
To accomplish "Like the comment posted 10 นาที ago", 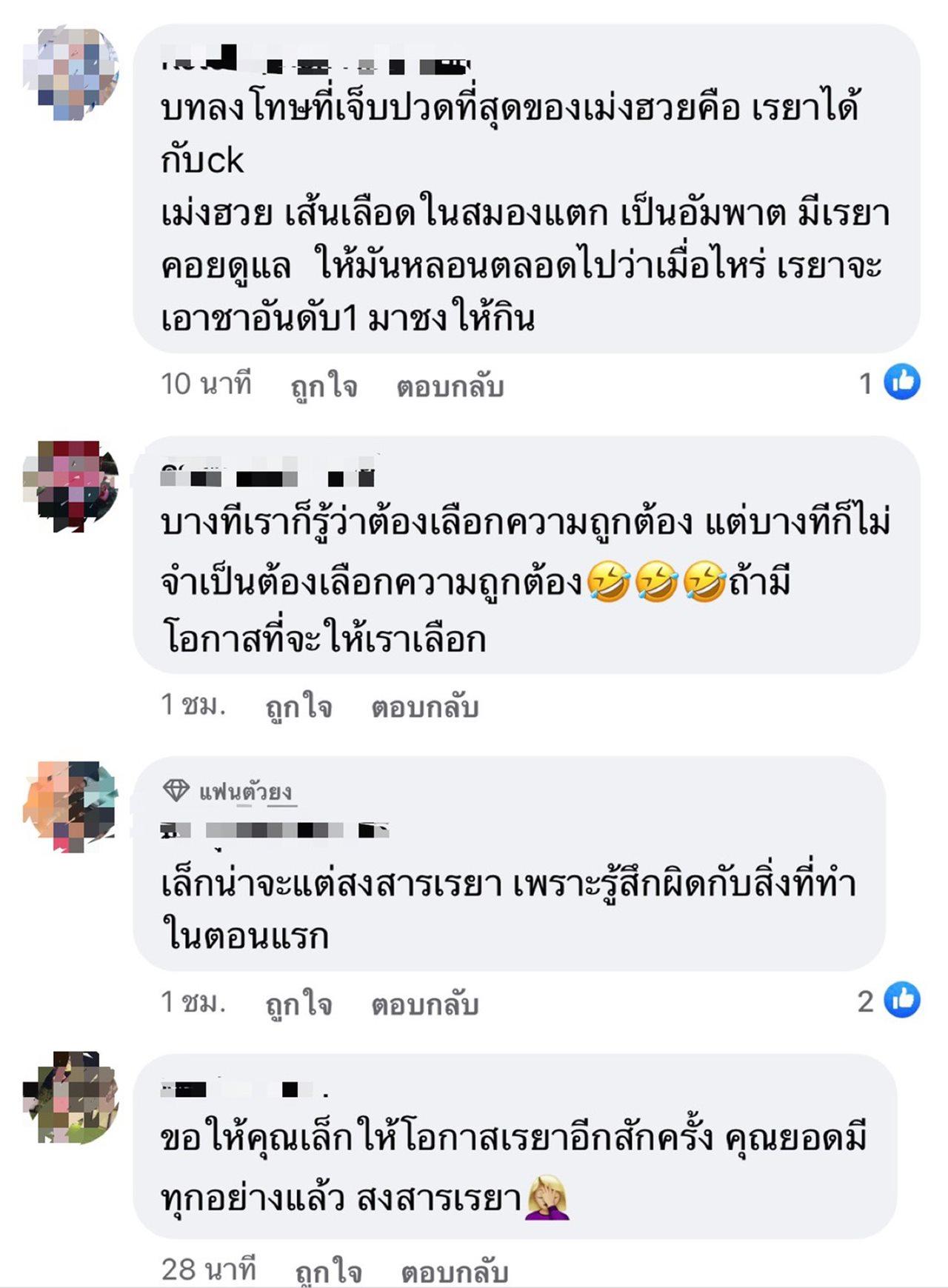I will [x=324, y=386].
